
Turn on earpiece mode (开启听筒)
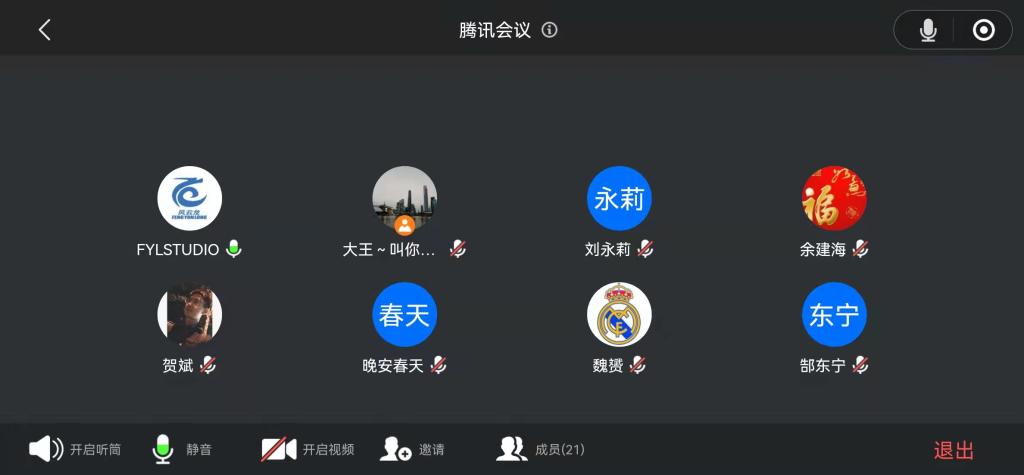[x=75, y=449]
